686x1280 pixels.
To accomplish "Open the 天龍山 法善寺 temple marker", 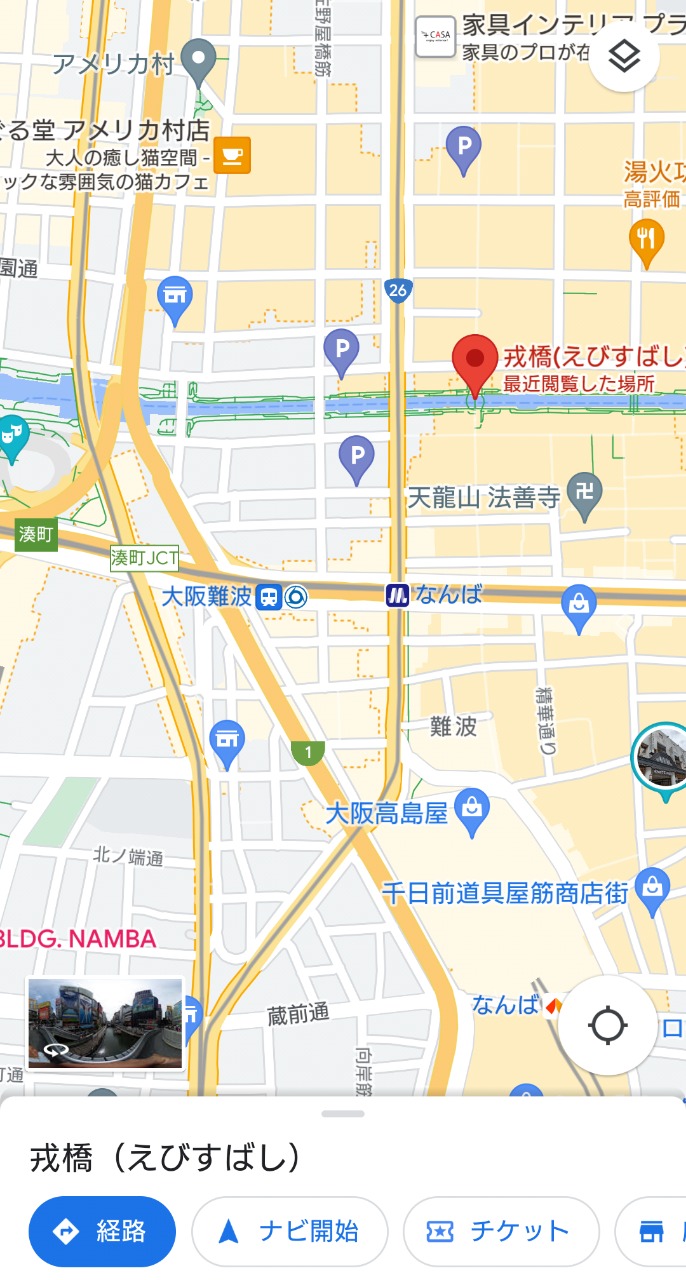I will [583, 492].
